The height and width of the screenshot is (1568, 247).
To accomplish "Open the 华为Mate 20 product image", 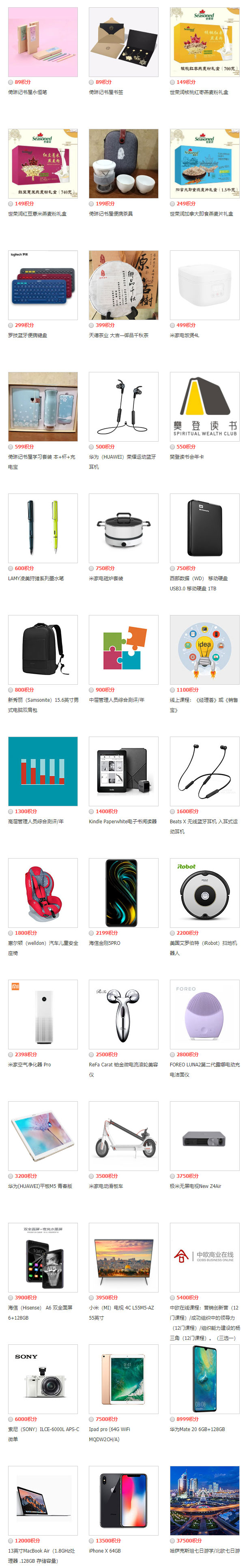I will point(204,1379).
